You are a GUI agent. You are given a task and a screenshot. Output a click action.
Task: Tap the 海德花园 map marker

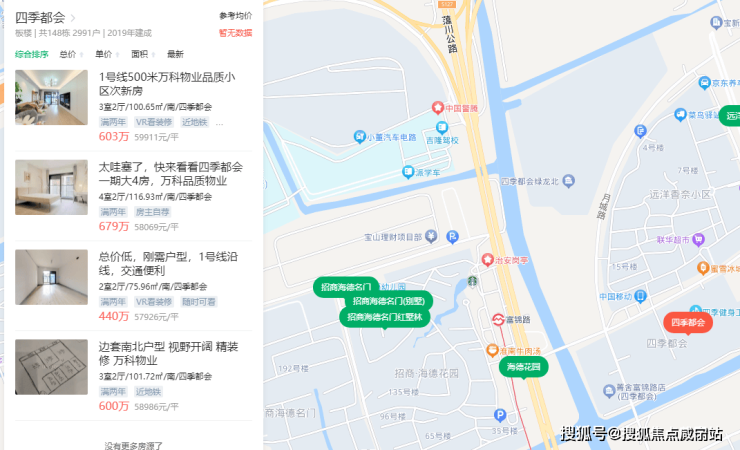point(524,367)
